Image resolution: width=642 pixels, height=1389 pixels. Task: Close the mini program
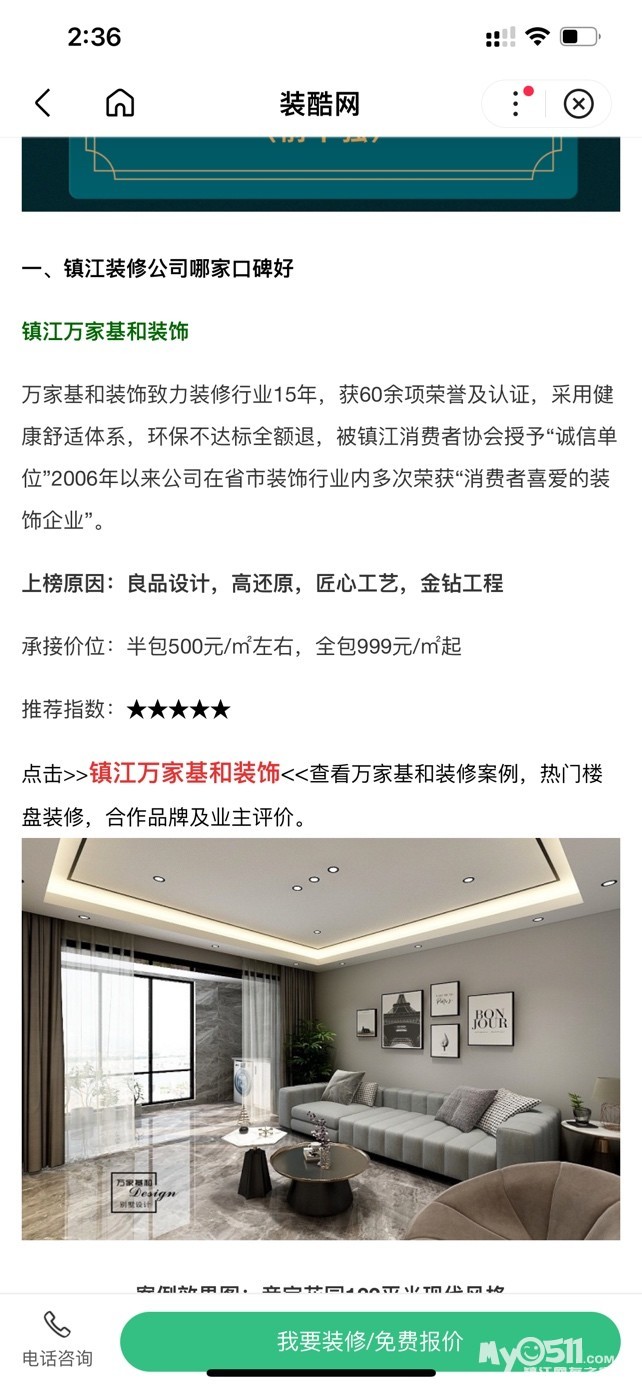pos(578,103)
